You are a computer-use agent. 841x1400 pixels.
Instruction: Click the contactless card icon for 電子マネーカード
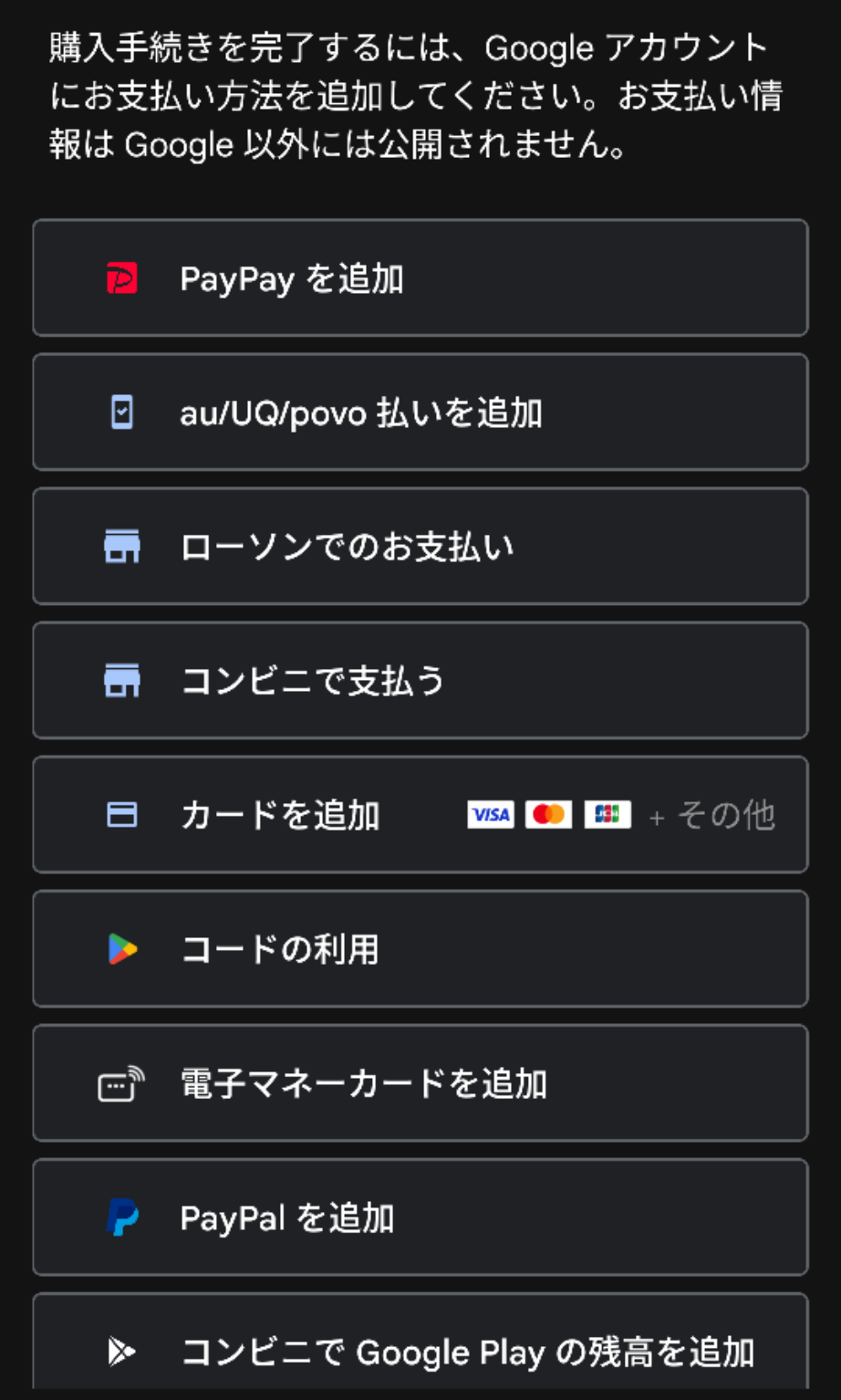pos(122,1083)
